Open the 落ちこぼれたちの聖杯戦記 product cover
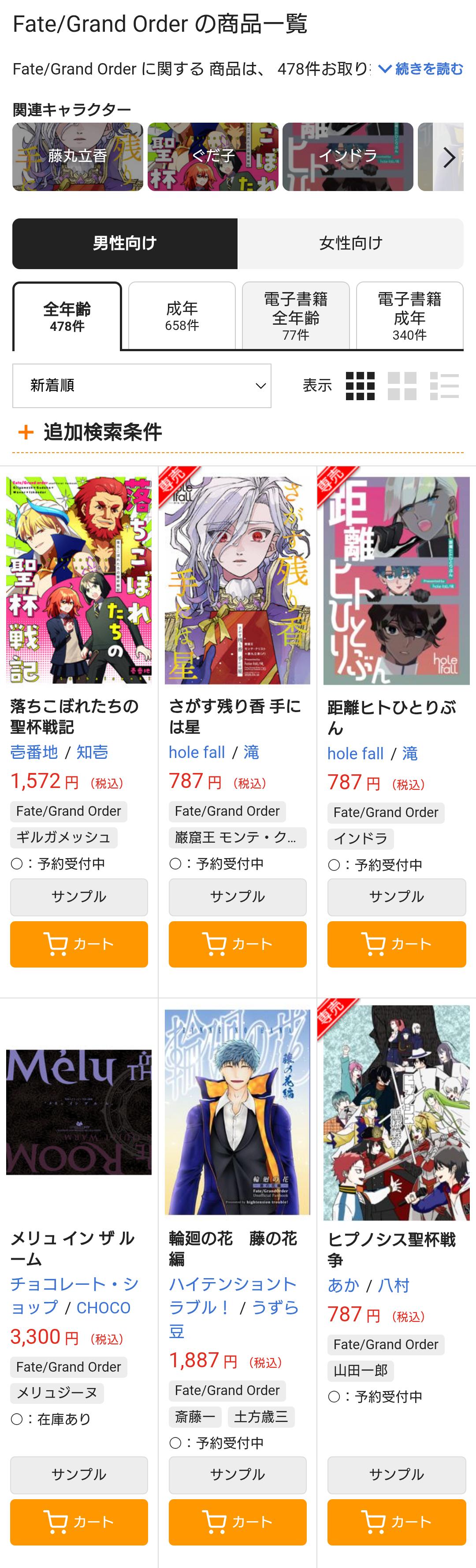The width and height of the screenshot is (476, 1568). pyautogui.click(x=79, y=580)
